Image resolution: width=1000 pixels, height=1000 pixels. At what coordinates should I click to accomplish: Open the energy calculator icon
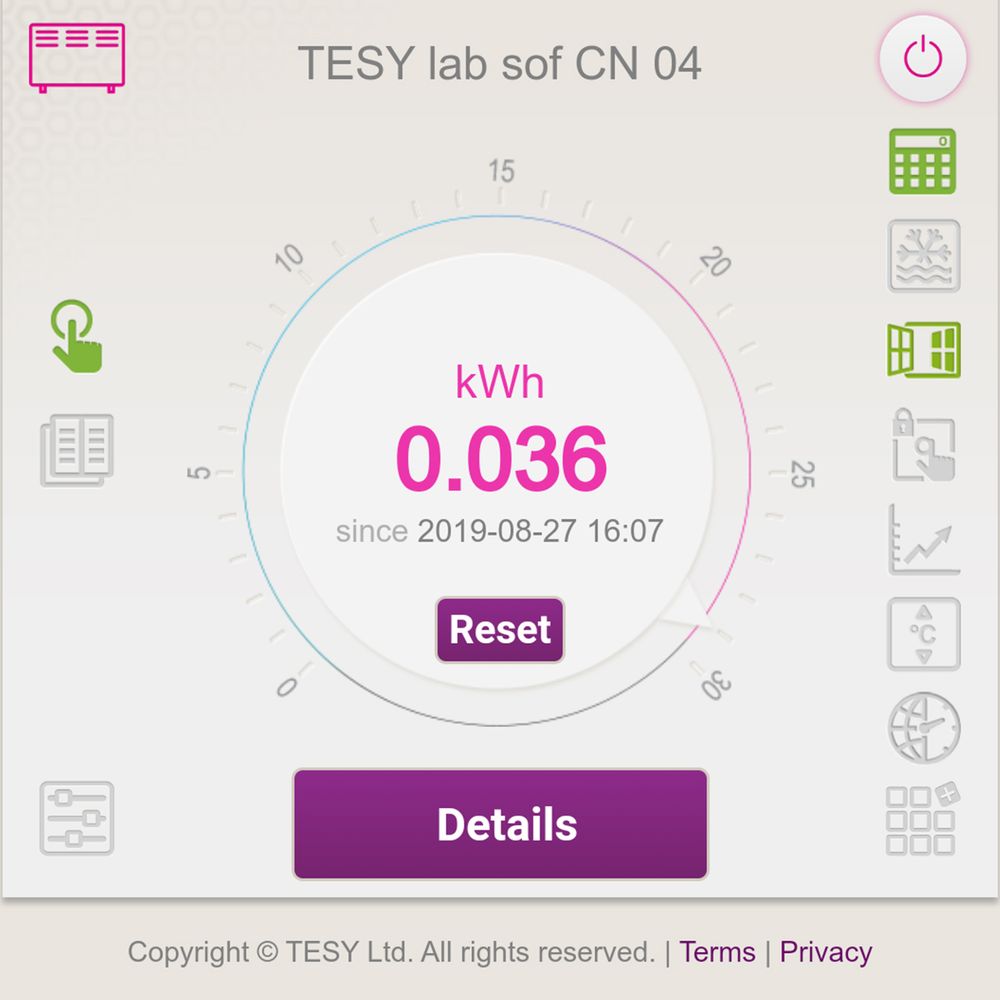click(x=922, y=161)
